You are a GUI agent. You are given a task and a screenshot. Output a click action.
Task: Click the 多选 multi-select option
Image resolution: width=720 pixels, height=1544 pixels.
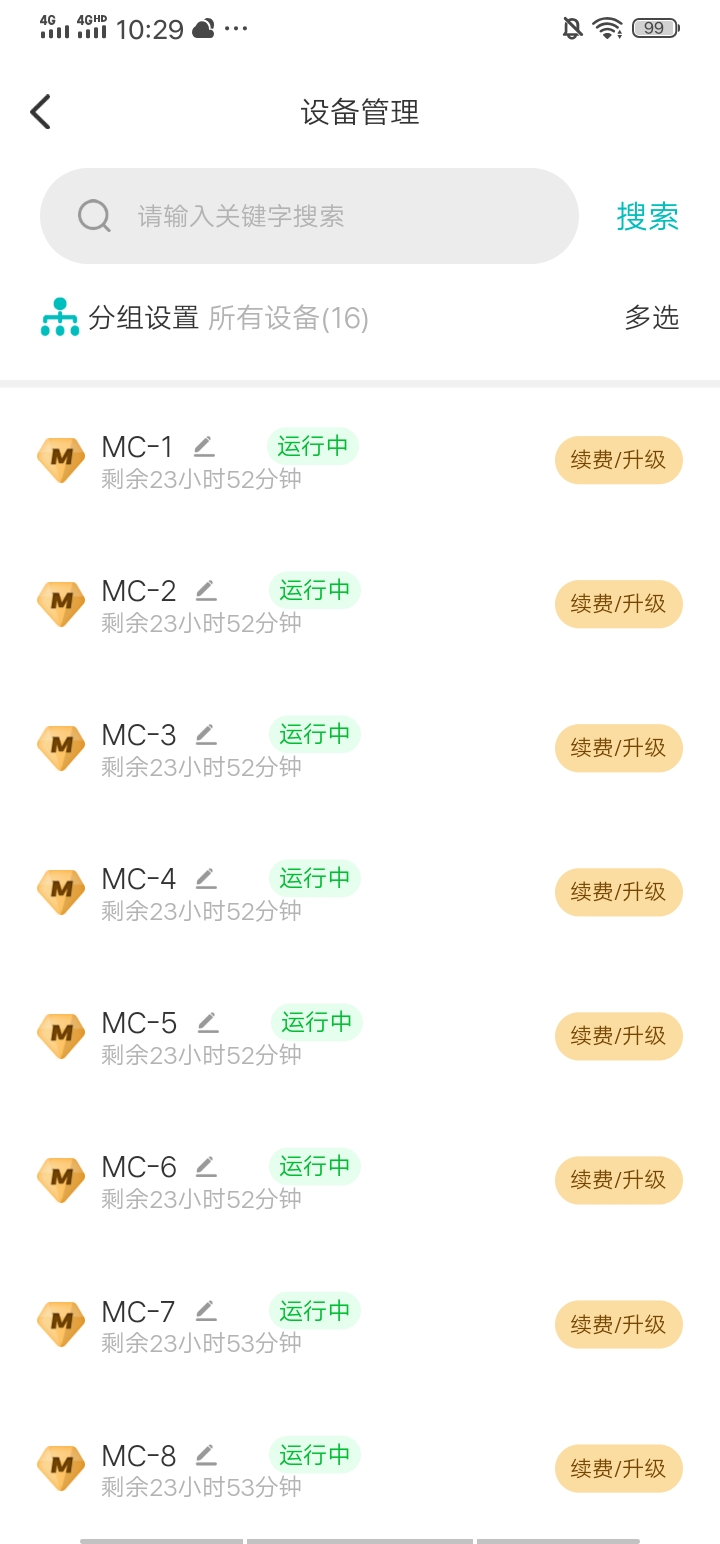[x=651, y=316]
